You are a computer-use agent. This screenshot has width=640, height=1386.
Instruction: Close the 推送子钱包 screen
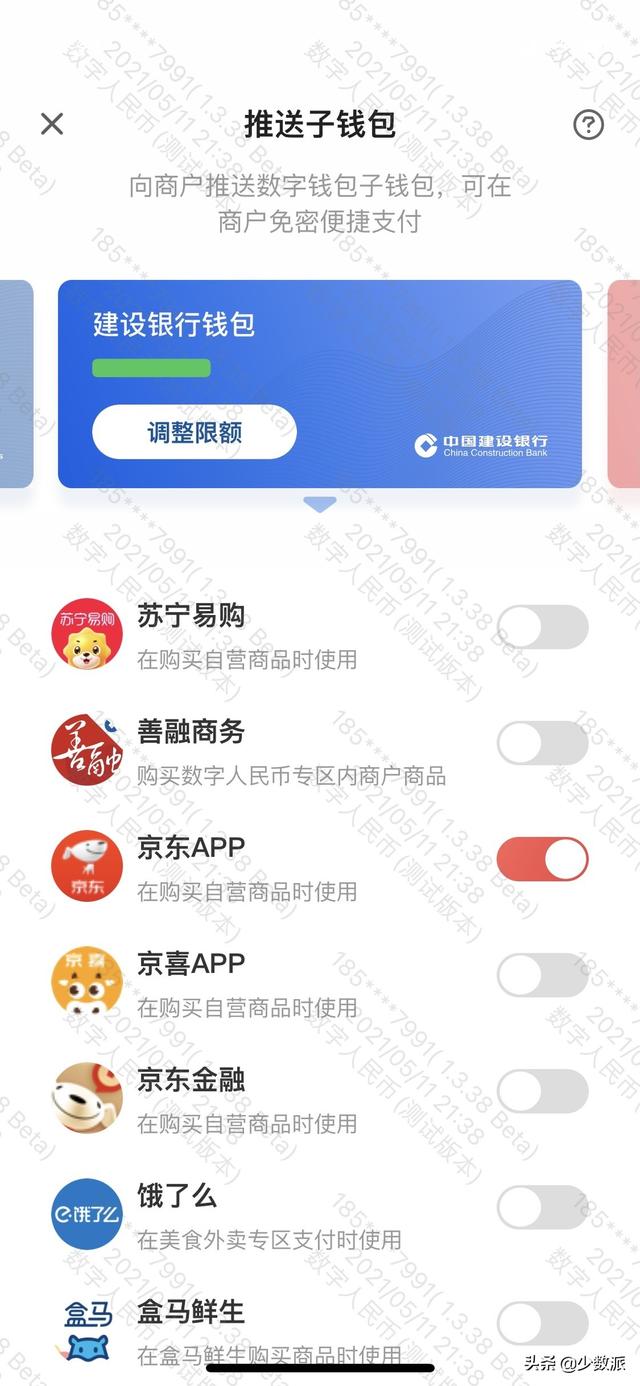(x=52, y=124)
